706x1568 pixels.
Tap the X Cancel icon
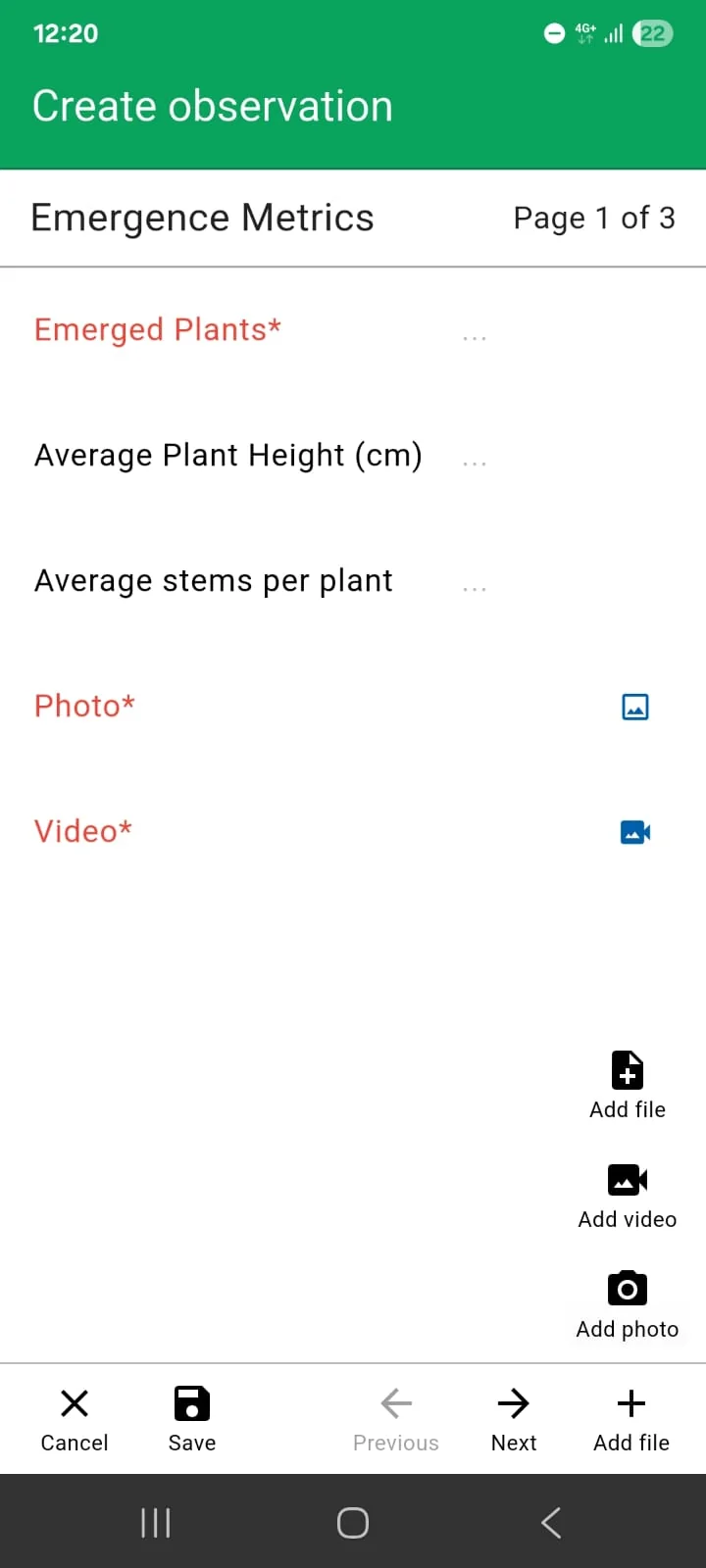point(75,1403)
